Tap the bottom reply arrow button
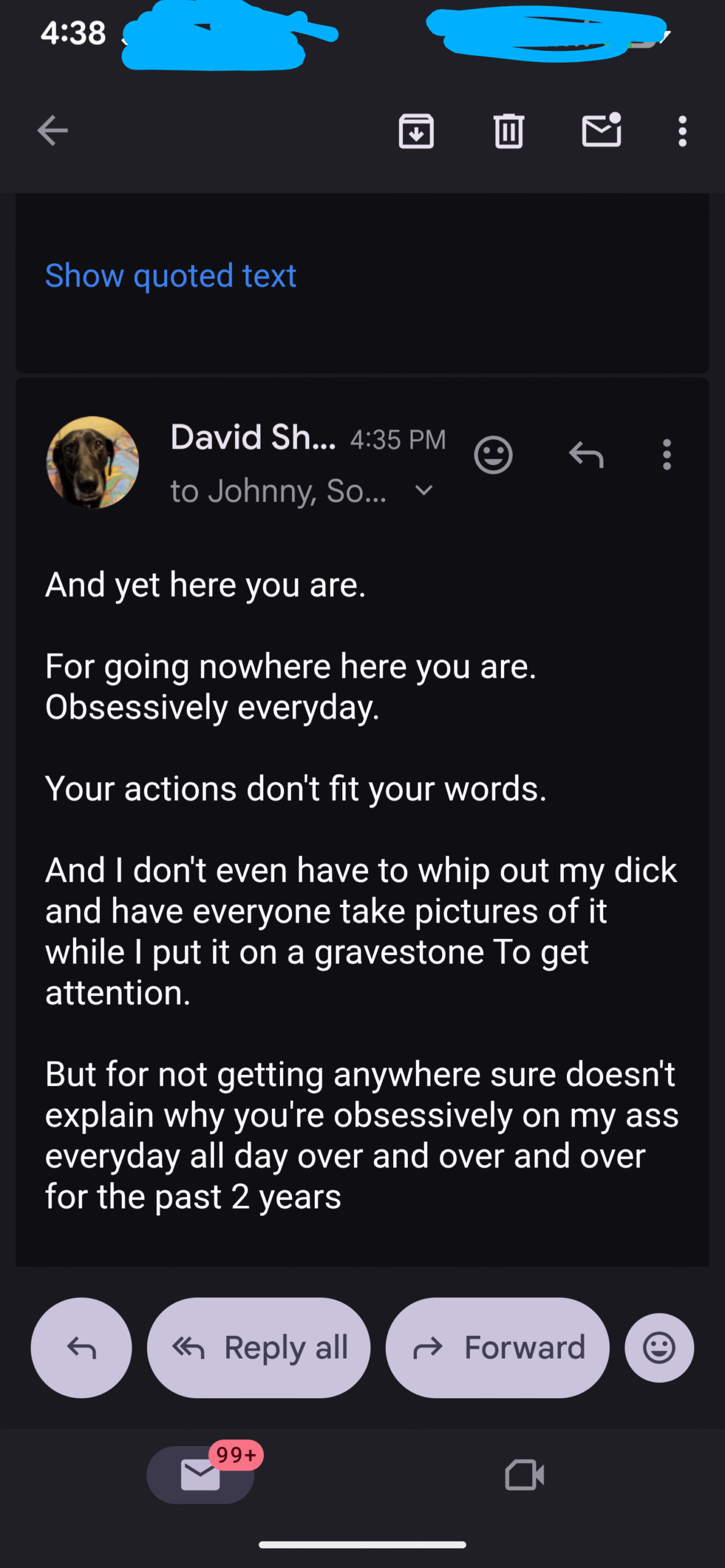The width and height of the screenshot is (725, 1568). [81, 1347]
